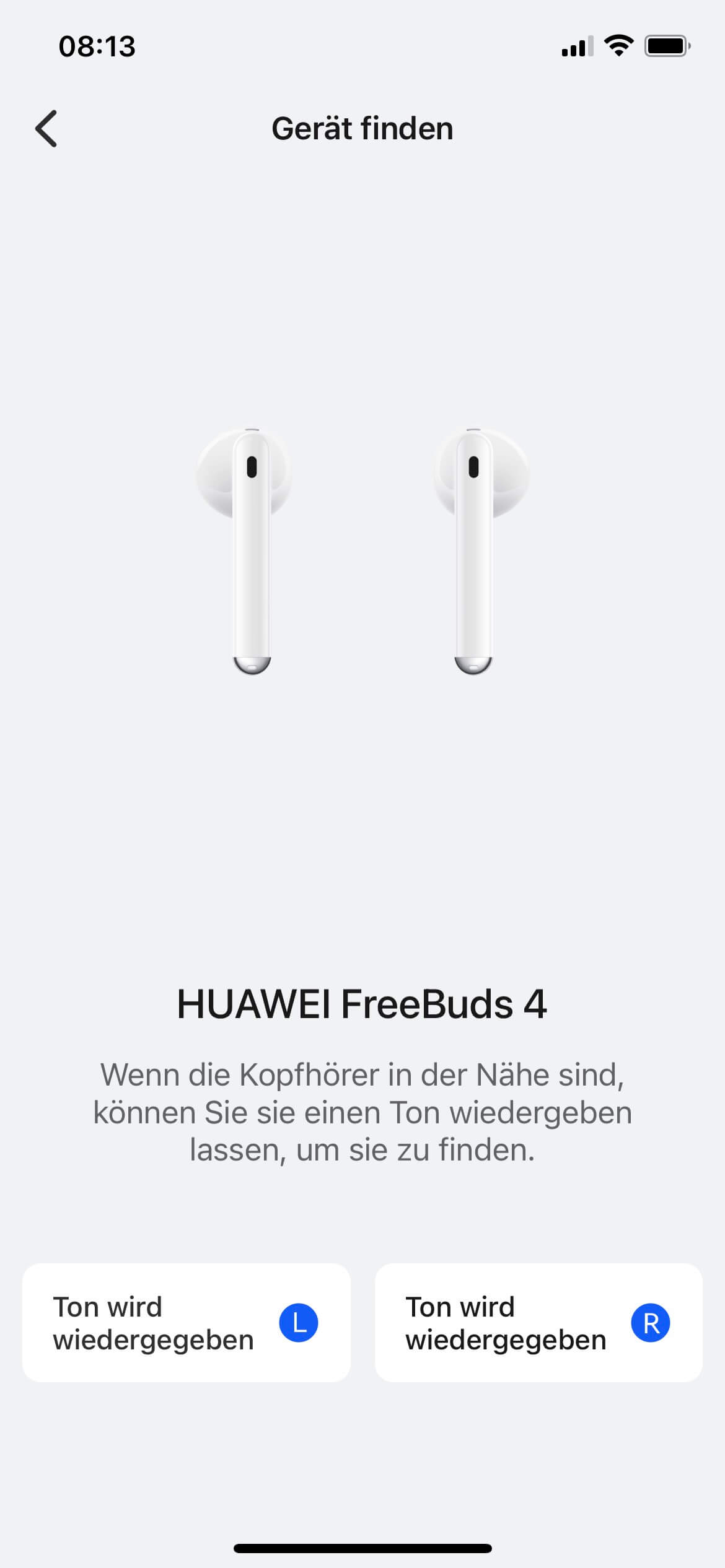Tap right earbud sound button (R)

(x=538, y=1323)
